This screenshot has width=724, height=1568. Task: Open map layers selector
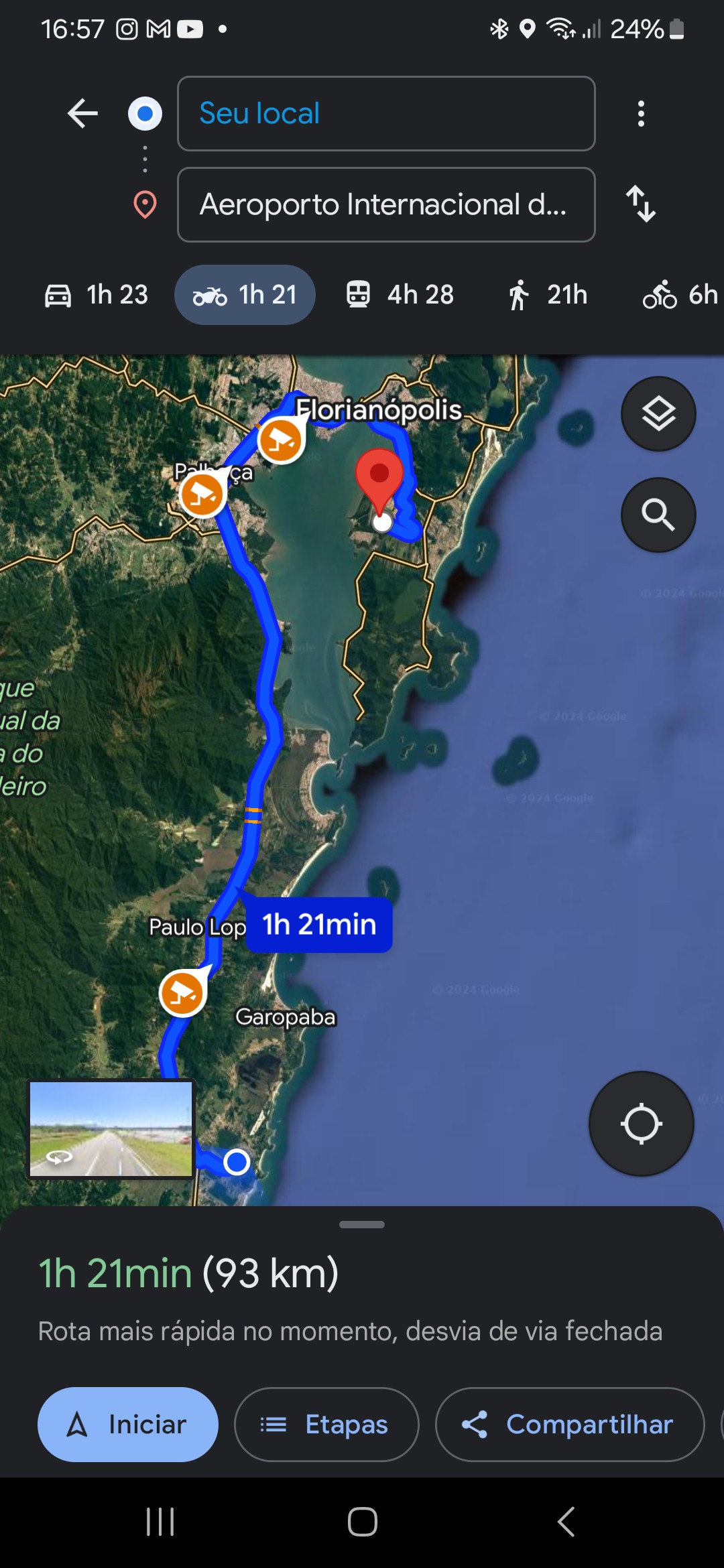click(x=658, y=414)
